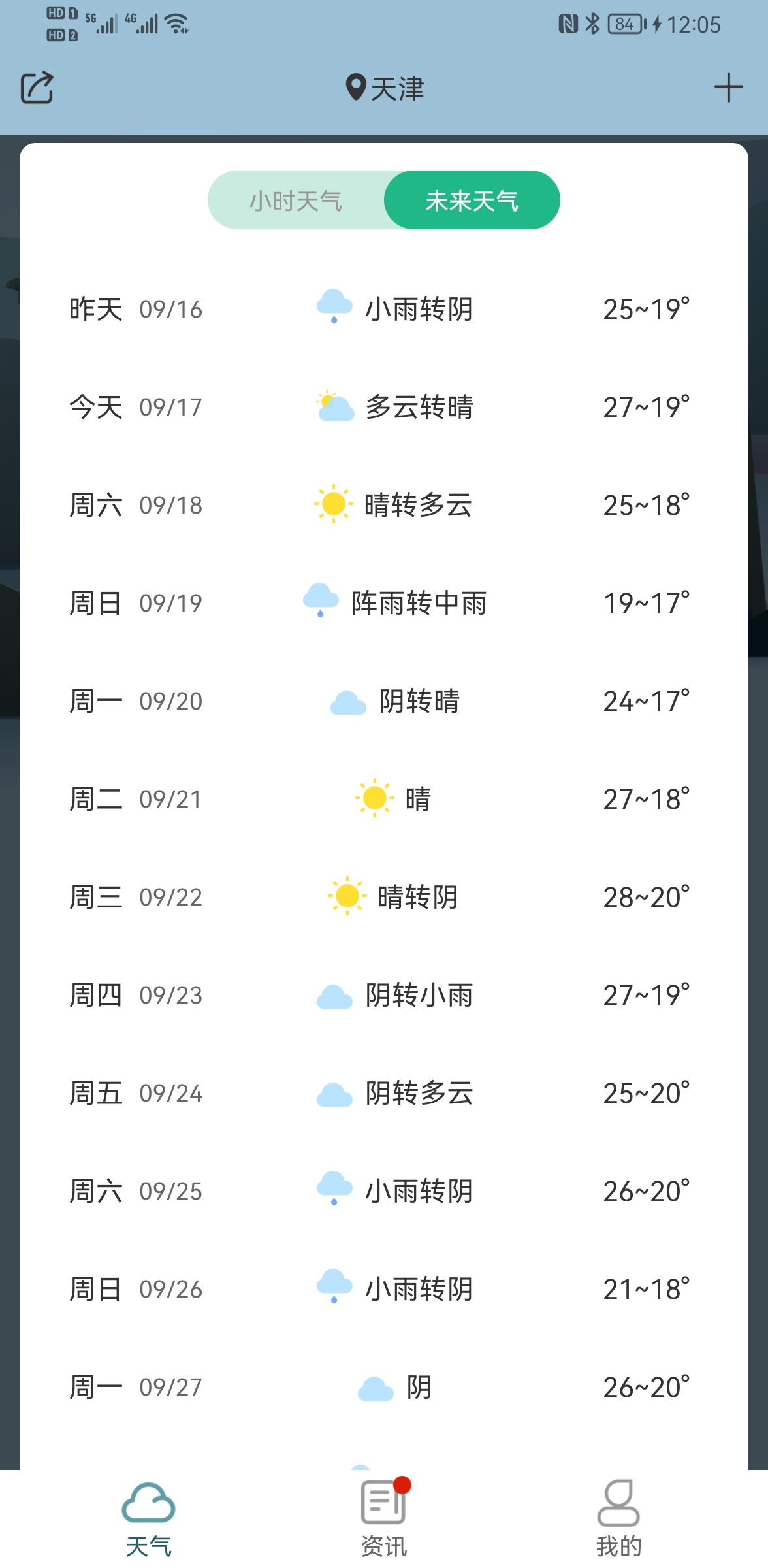Add a new city with plus icon
The height and width of the screenshot is (1568, 768).
tap(728, 88)
